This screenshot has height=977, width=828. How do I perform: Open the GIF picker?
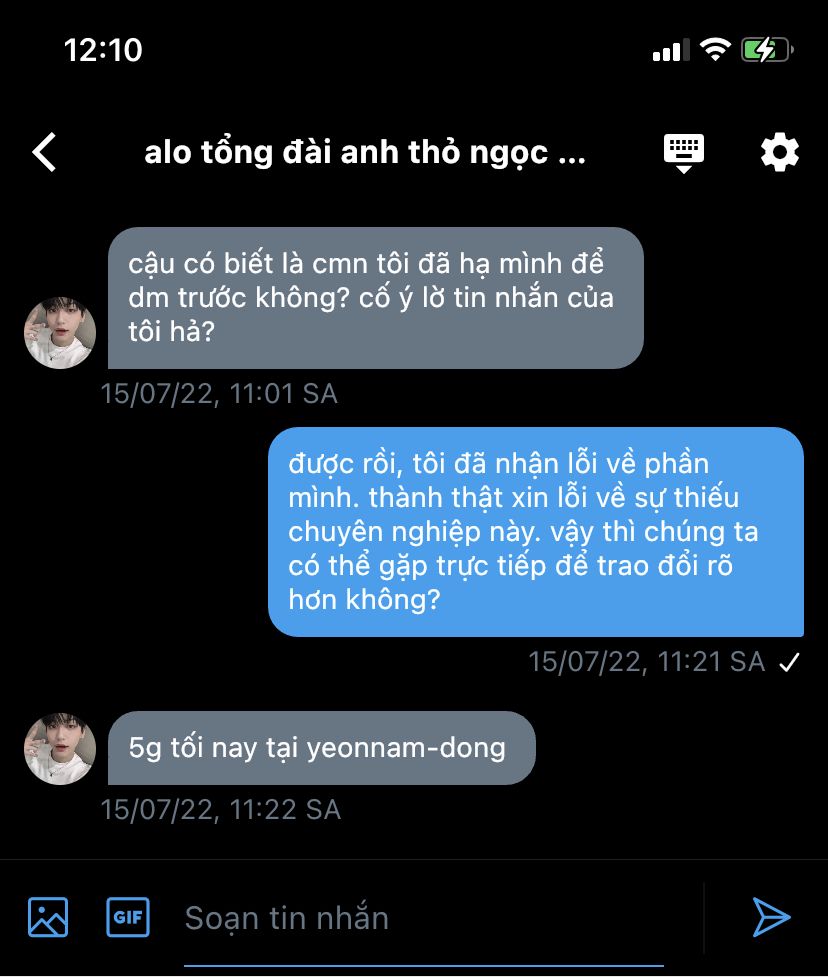[128, 917]
